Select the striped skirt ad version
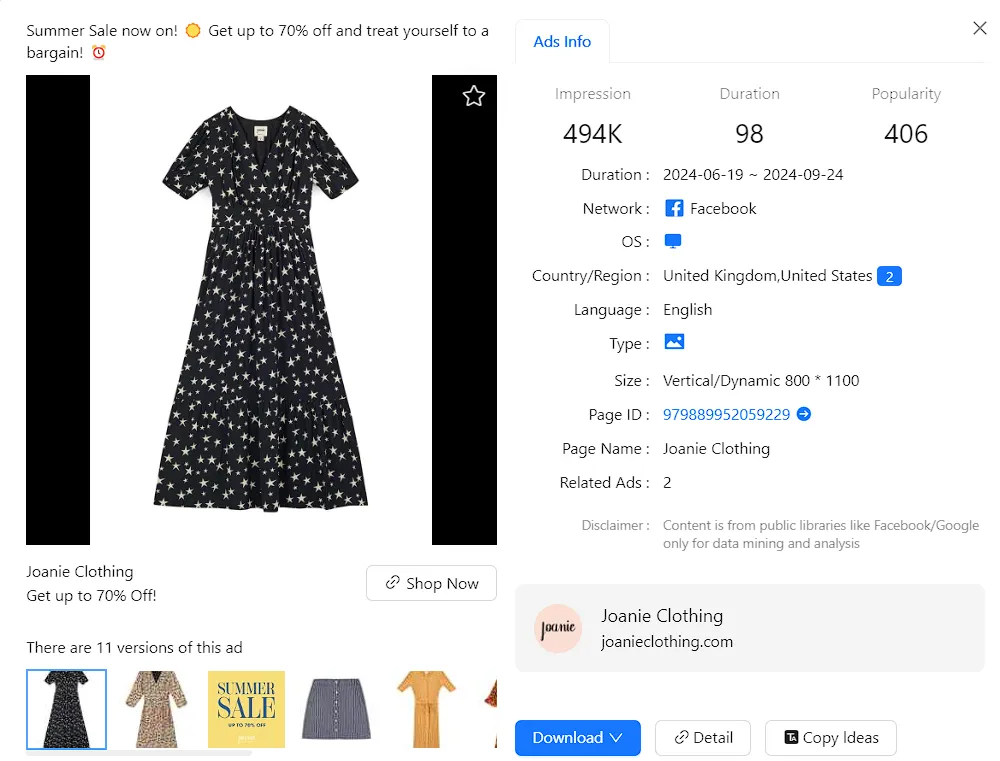Screen dimensions: 1000x761 tap(336, 709)
